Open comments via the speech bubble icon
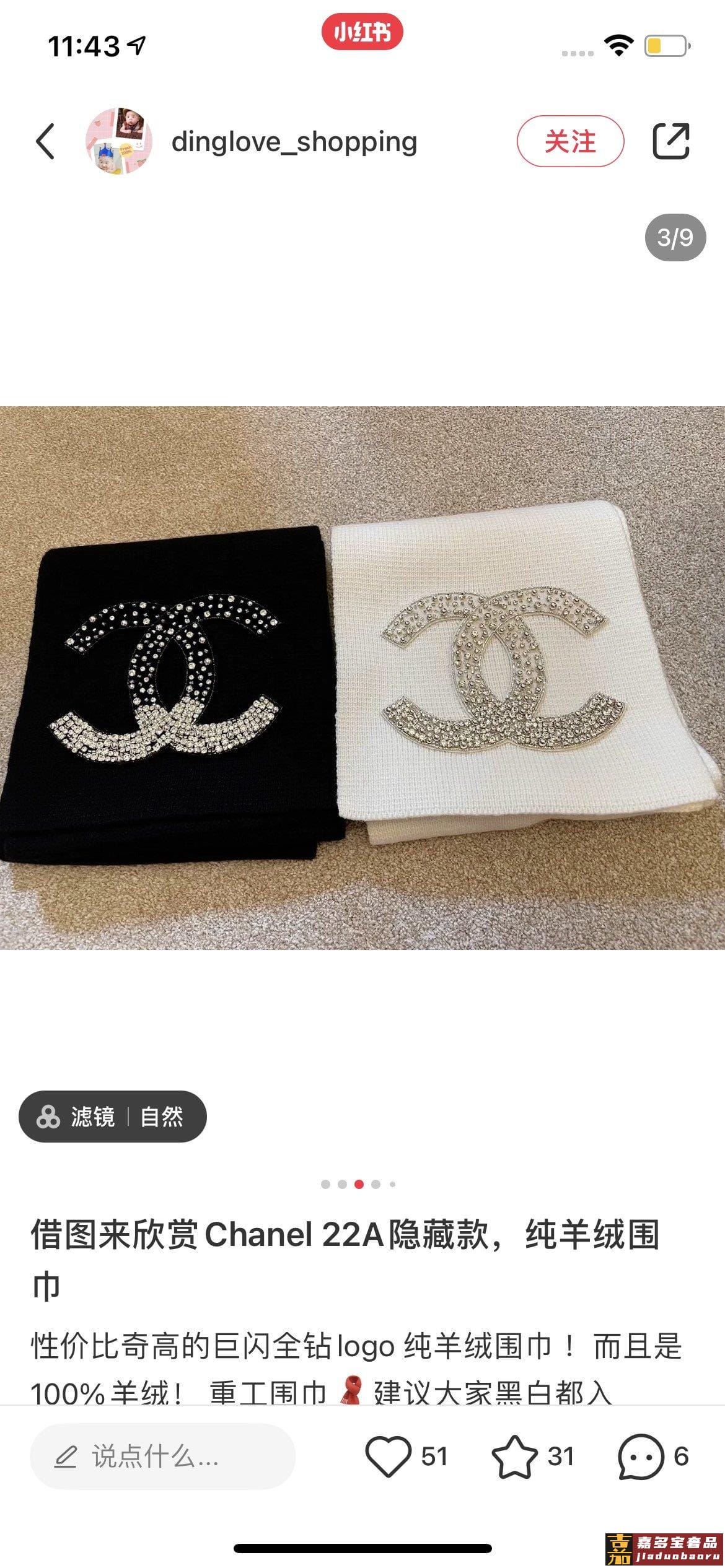Screen dimensions: 725x1568 pos(641,1457)
